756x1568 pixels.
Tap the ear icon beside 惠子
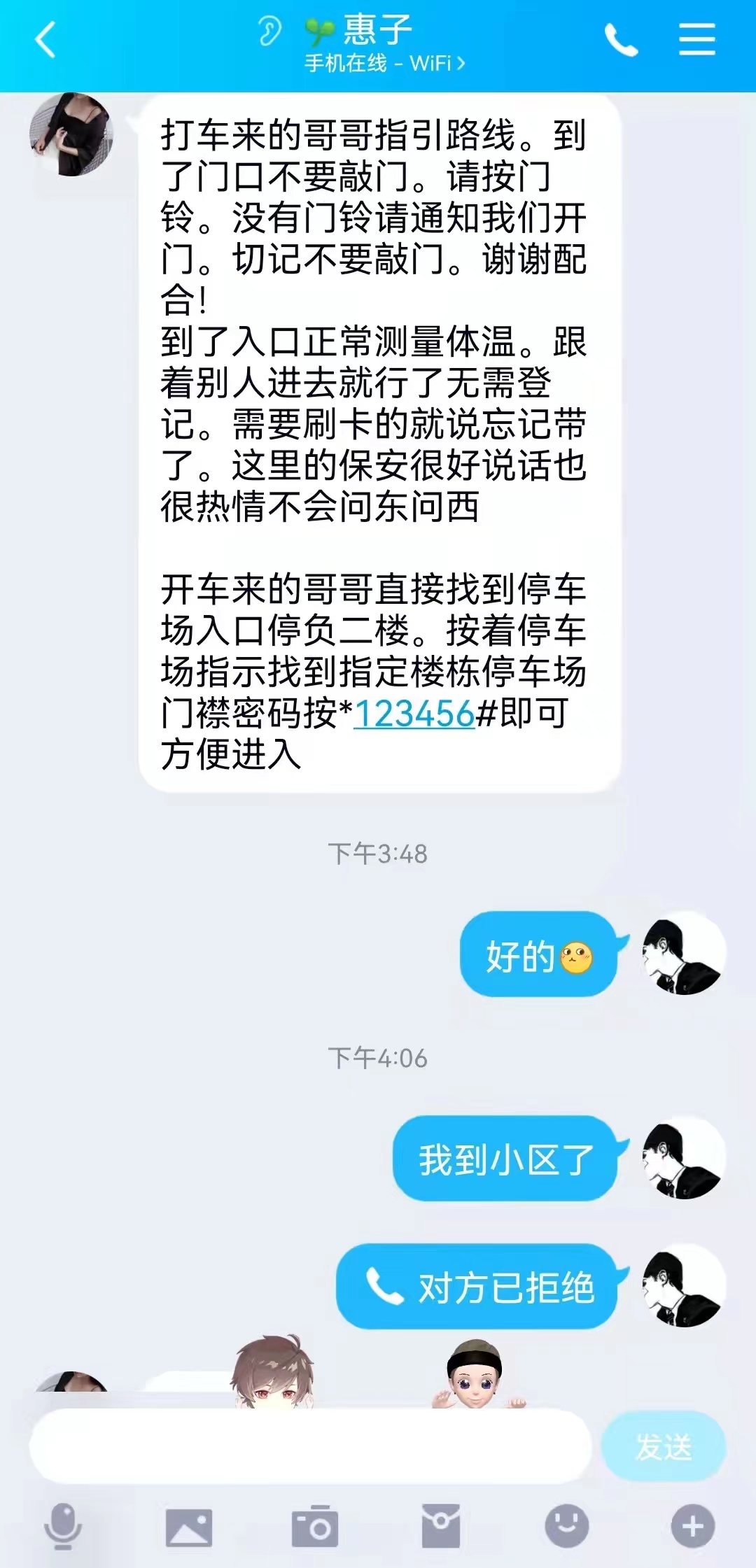[x=269, y=31]
